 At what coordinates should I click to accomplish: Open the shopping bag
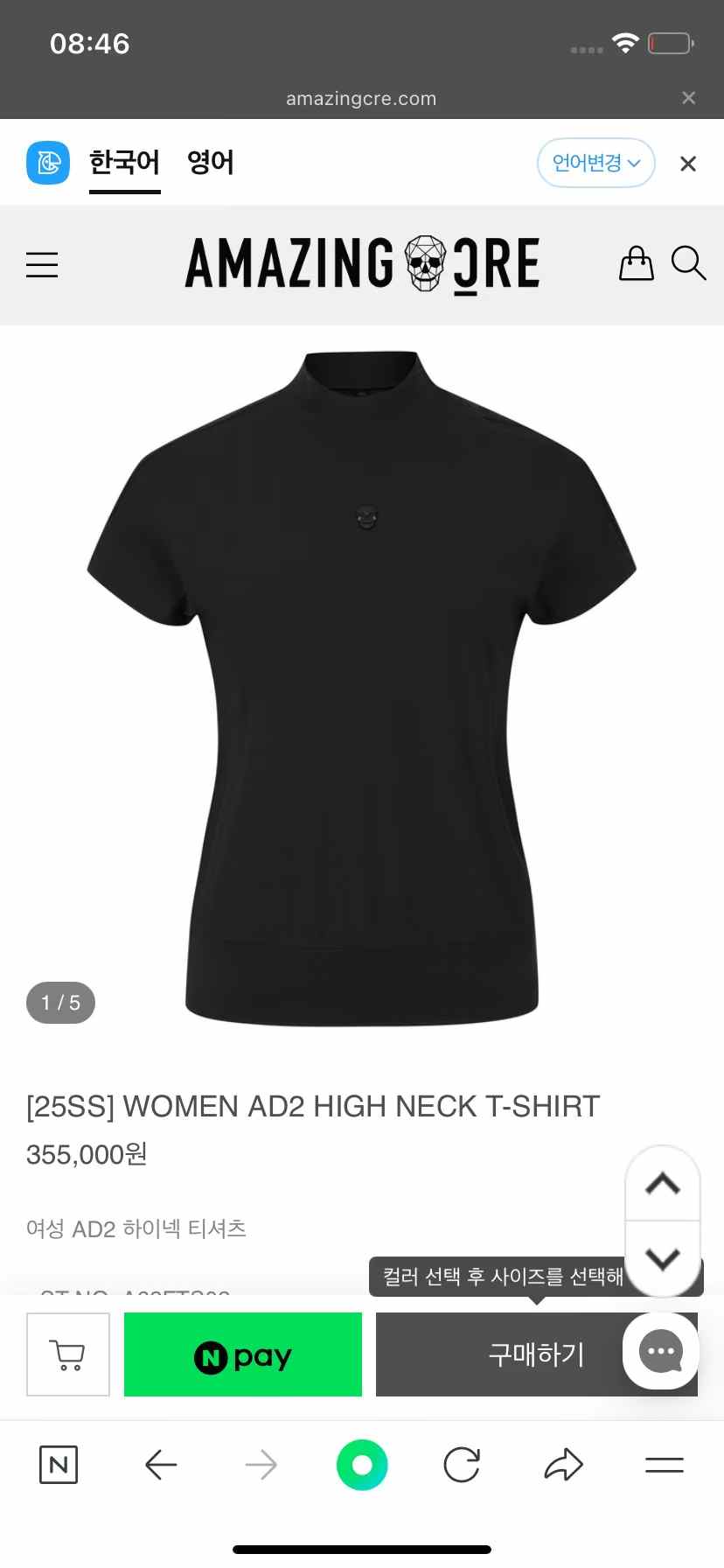(x=636, y=263)
